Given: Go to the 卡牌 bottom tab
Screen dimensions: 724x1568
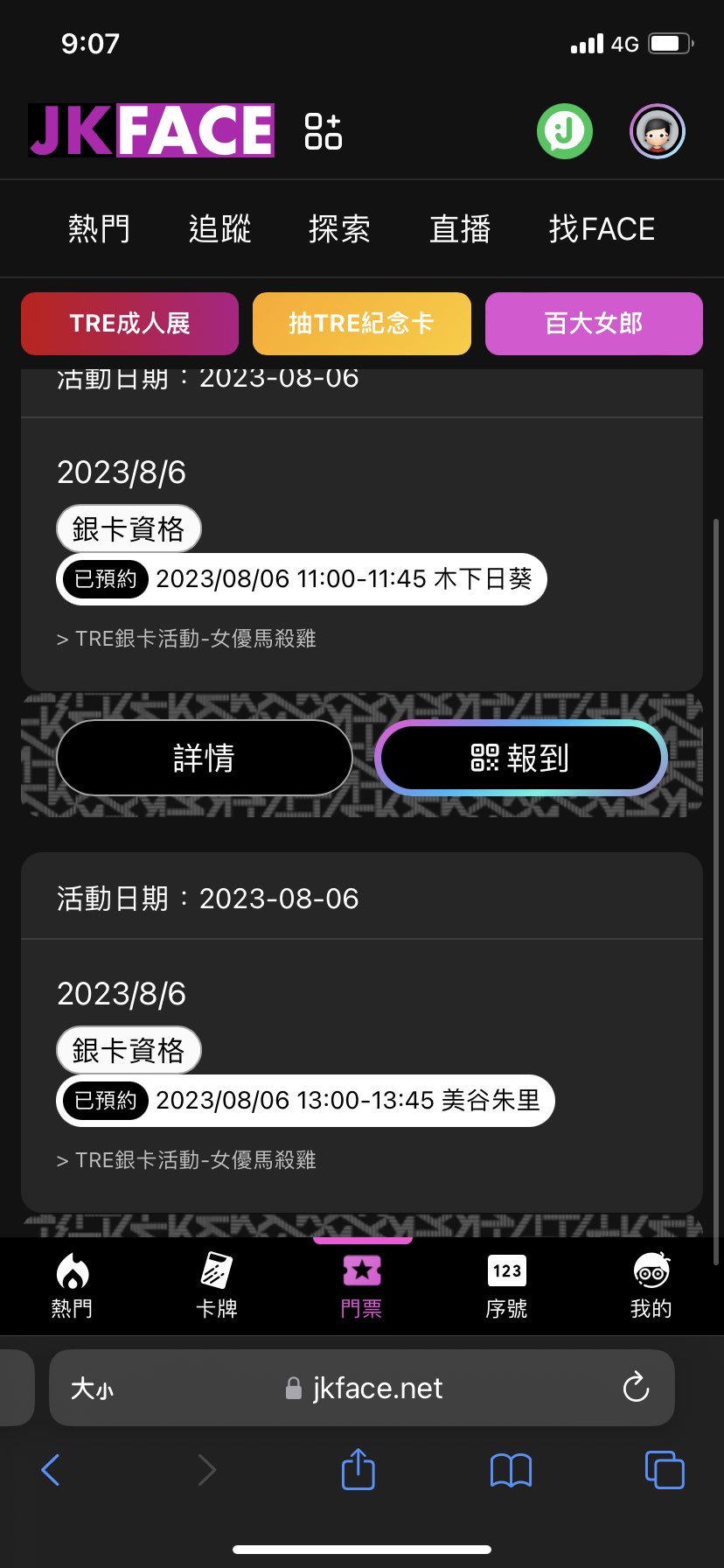Looking at the screenshot, I should (x=216, y=1284).
